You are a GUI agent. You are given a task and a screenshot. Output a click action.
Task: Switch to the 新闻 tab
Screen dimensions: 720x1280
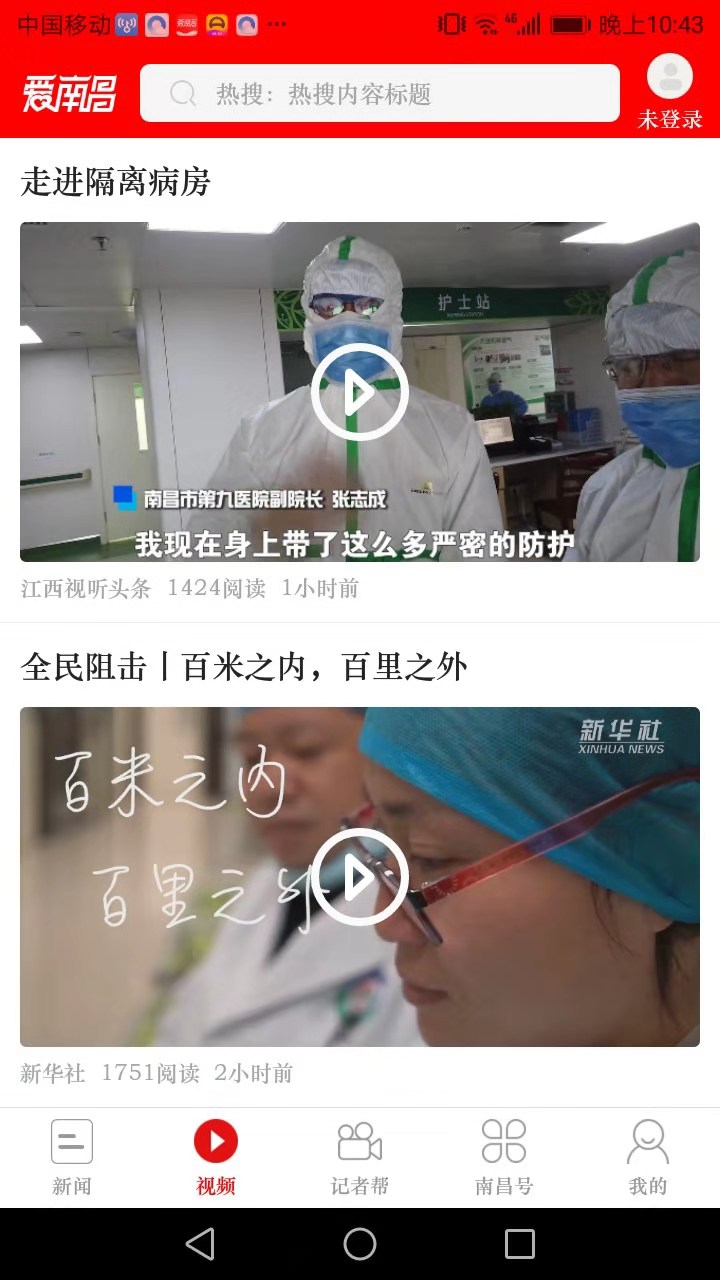point(72,1157)
